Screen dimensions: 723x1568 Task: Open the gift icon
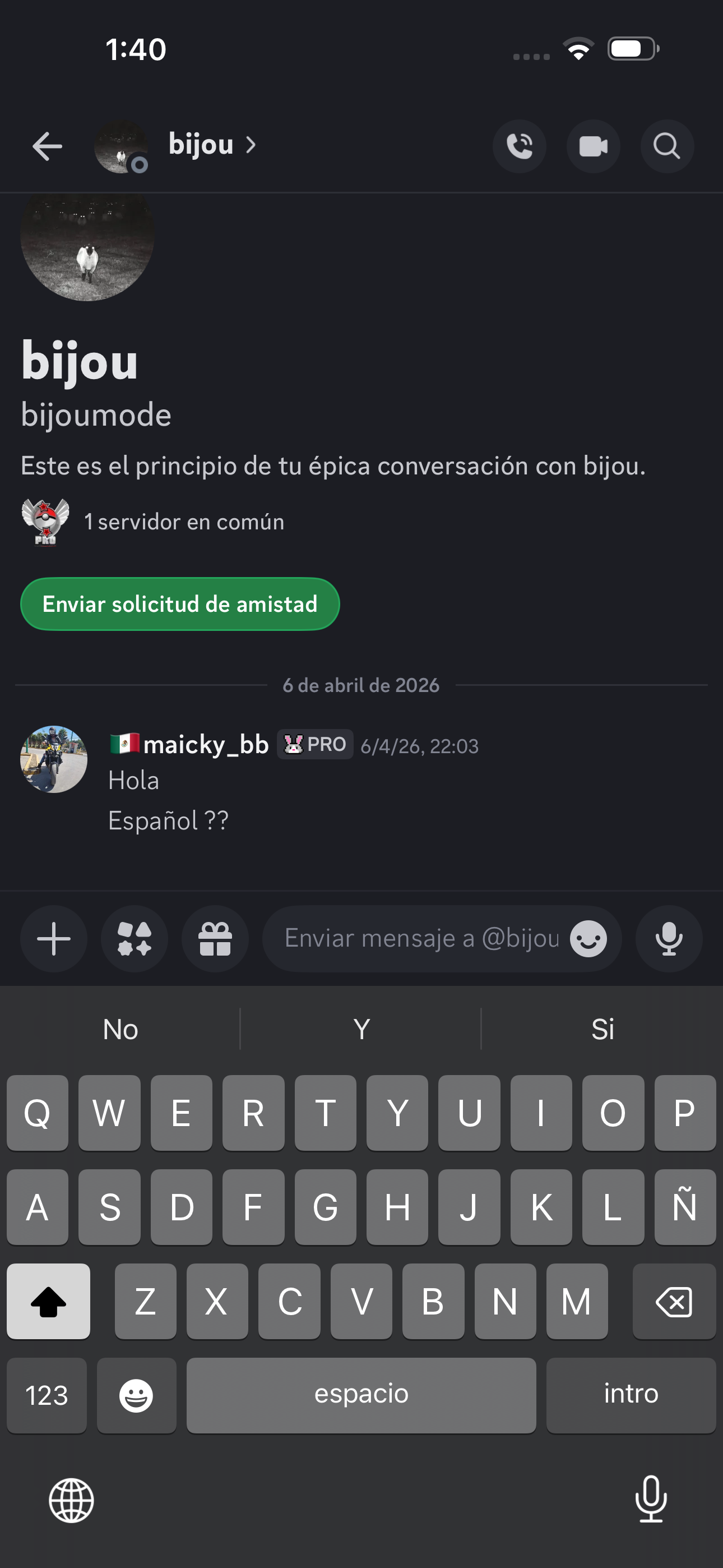point(215,939)
